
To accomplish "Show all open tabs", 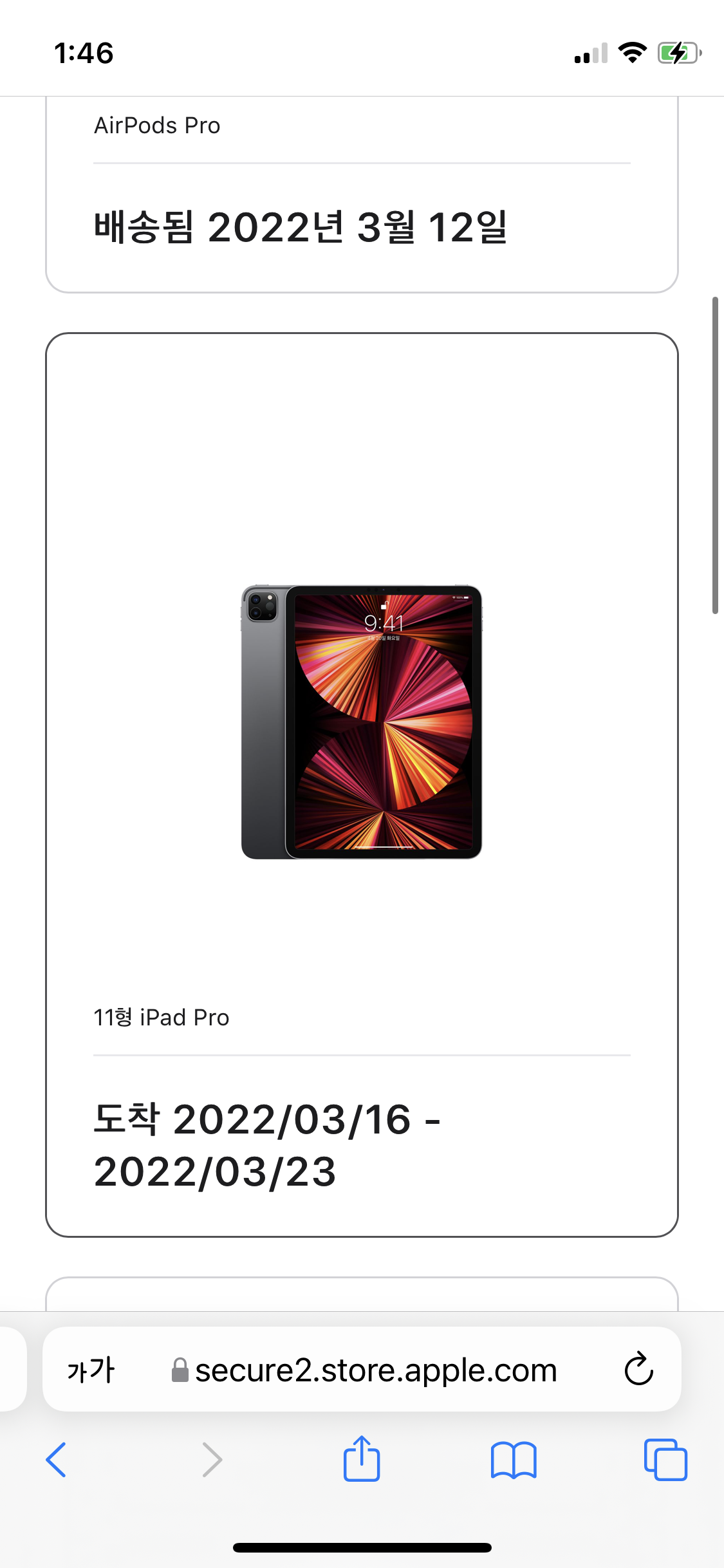I will [665, 1460].
